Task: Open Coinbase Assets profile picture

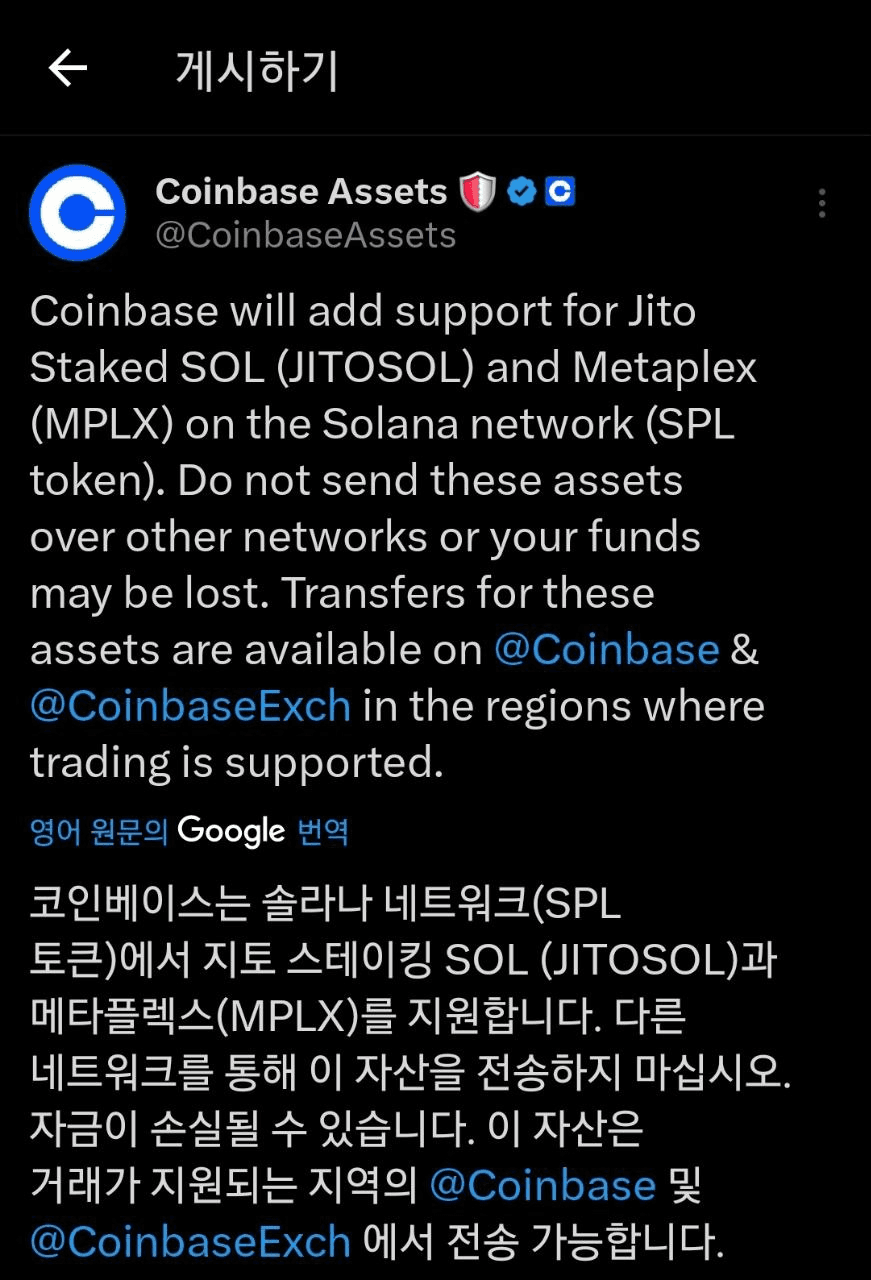Action: pos(78,213)
